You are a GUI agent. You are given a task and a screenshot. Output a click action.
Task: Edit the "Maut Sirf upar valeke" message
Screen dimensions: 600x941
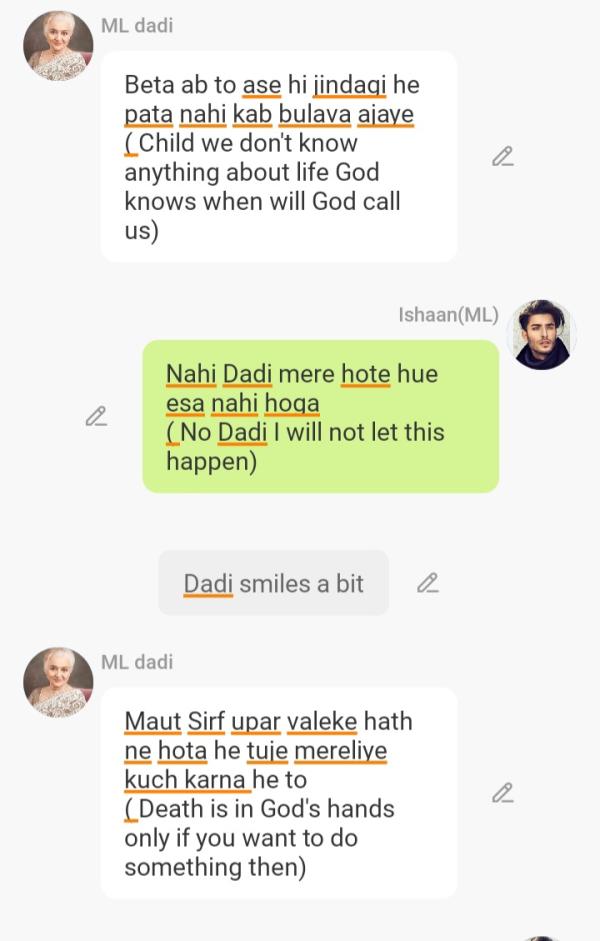[x=502, y=793]
